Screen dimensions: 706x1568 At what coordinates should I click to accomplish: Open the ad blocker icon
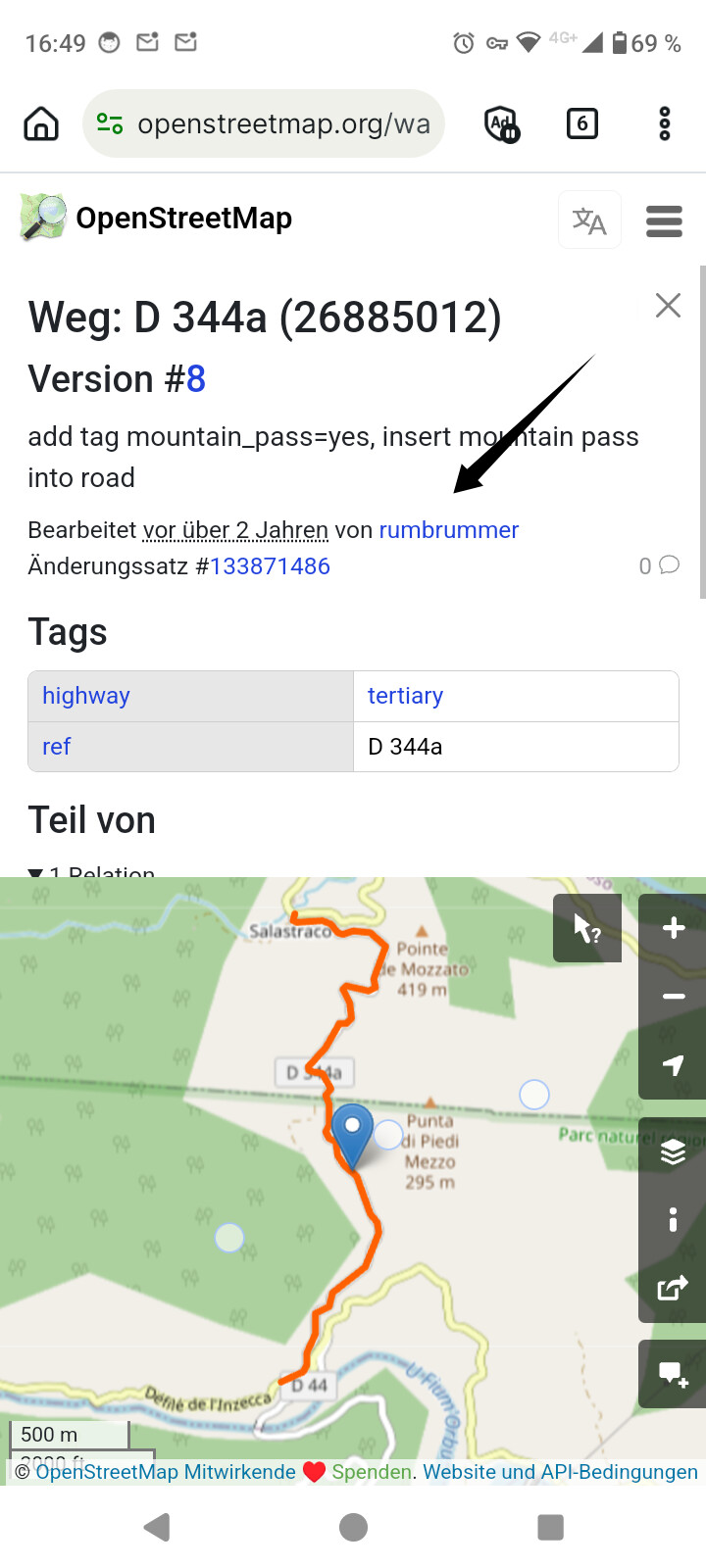pyautogui.click(x=502, y=124)
